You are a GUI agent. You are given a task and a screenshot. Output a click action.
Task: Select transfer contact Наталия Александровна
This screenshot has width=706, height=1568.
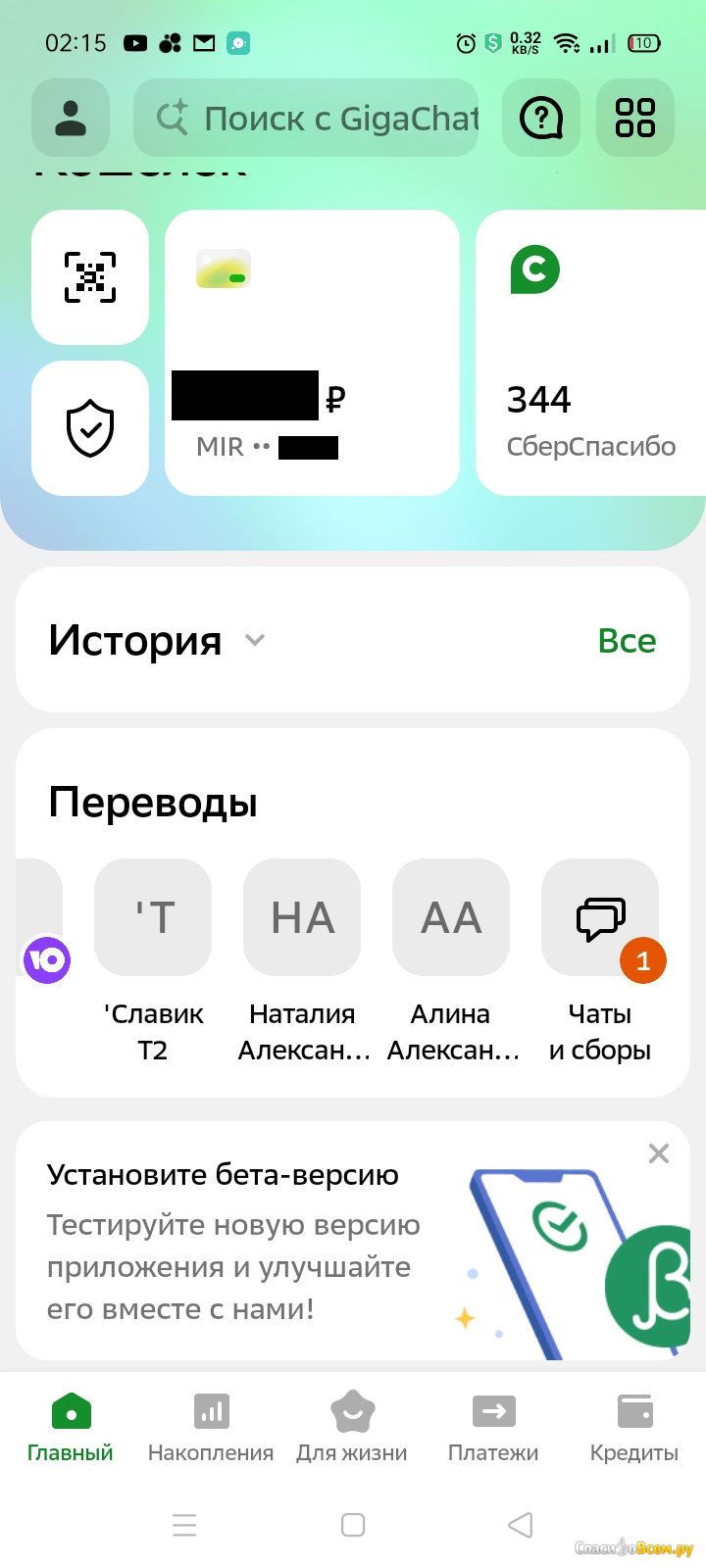pyautogui.click(x=302, y=962)
